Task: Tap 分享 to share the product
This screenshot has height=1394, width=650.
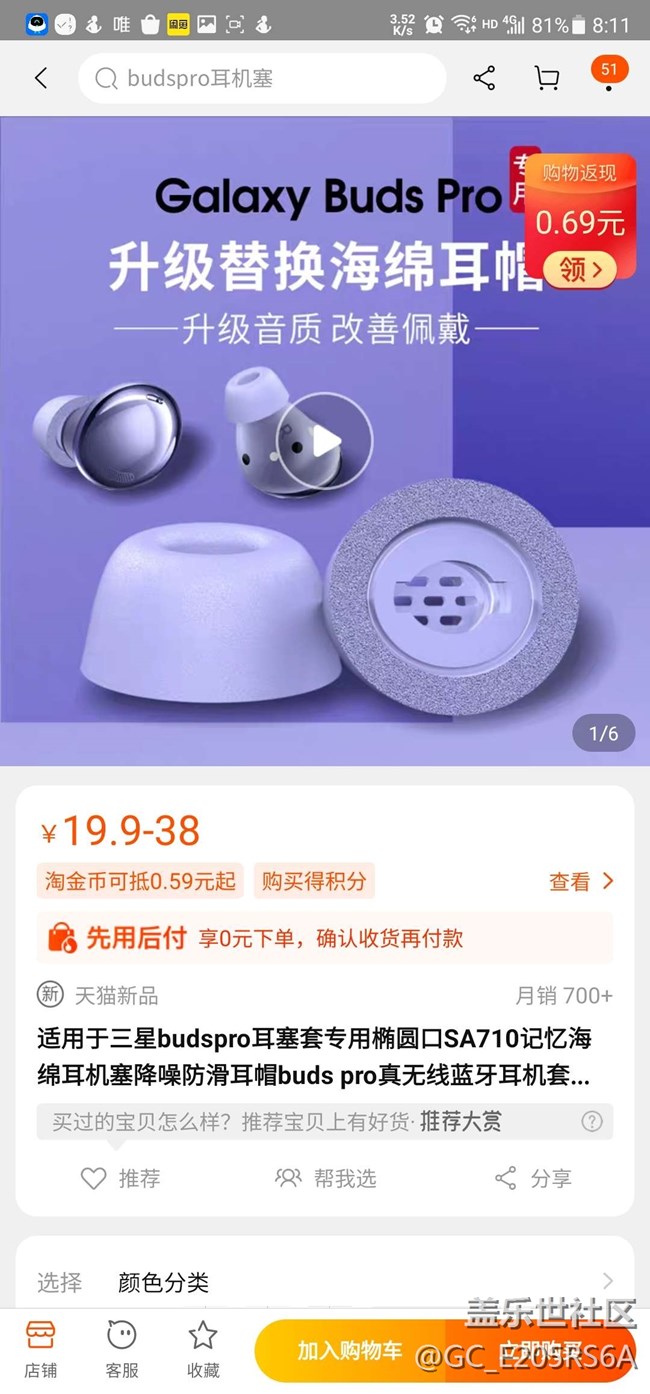Action: point(533,1178)
